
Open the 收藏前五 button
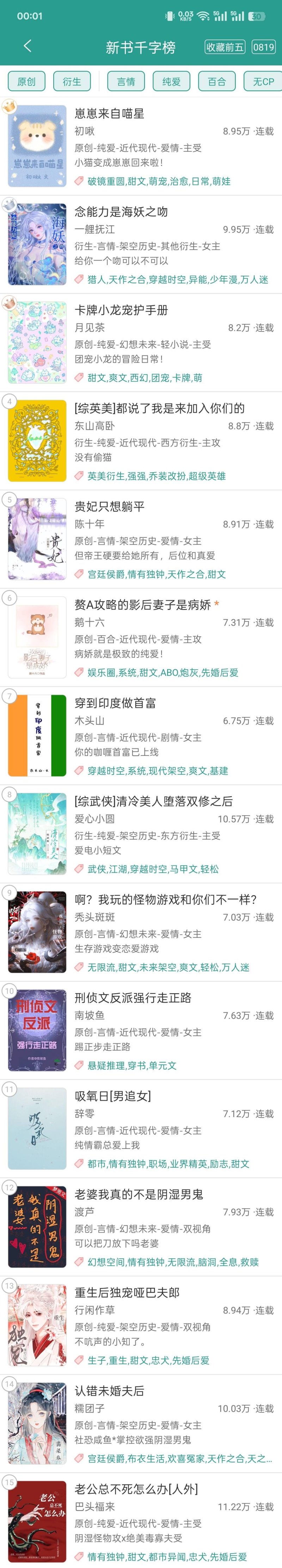pyautogui.click(x=225, y=47)
